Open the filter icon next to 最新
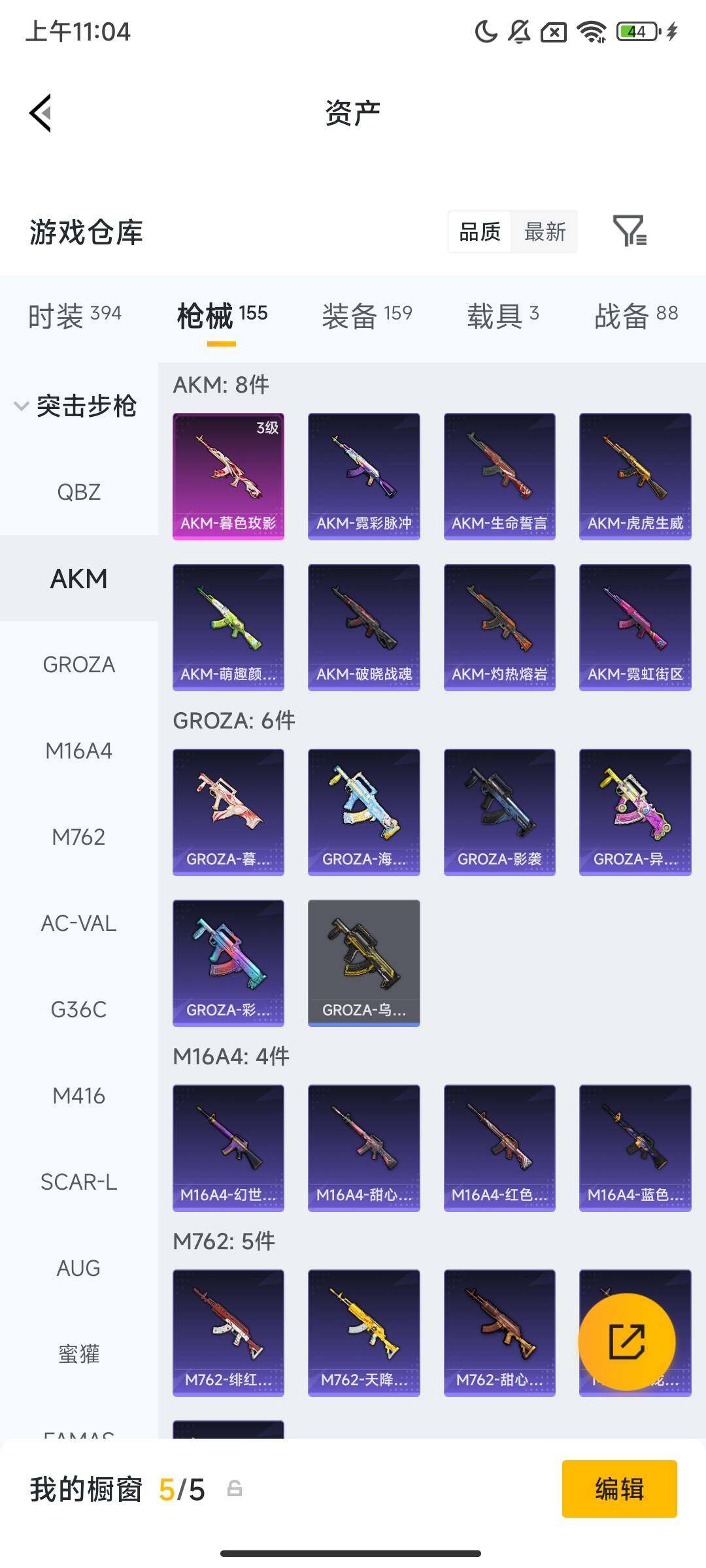 [630, 231]
